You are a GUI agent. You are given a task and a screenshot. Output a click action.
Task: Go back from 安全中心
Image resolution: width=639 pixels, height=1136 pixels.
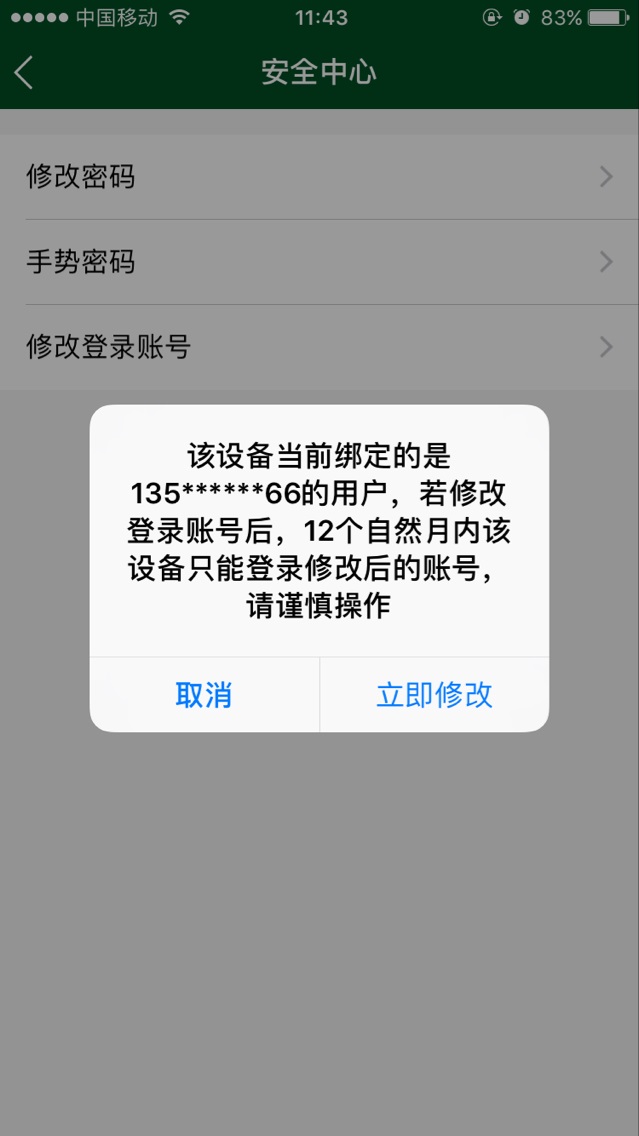25,73
